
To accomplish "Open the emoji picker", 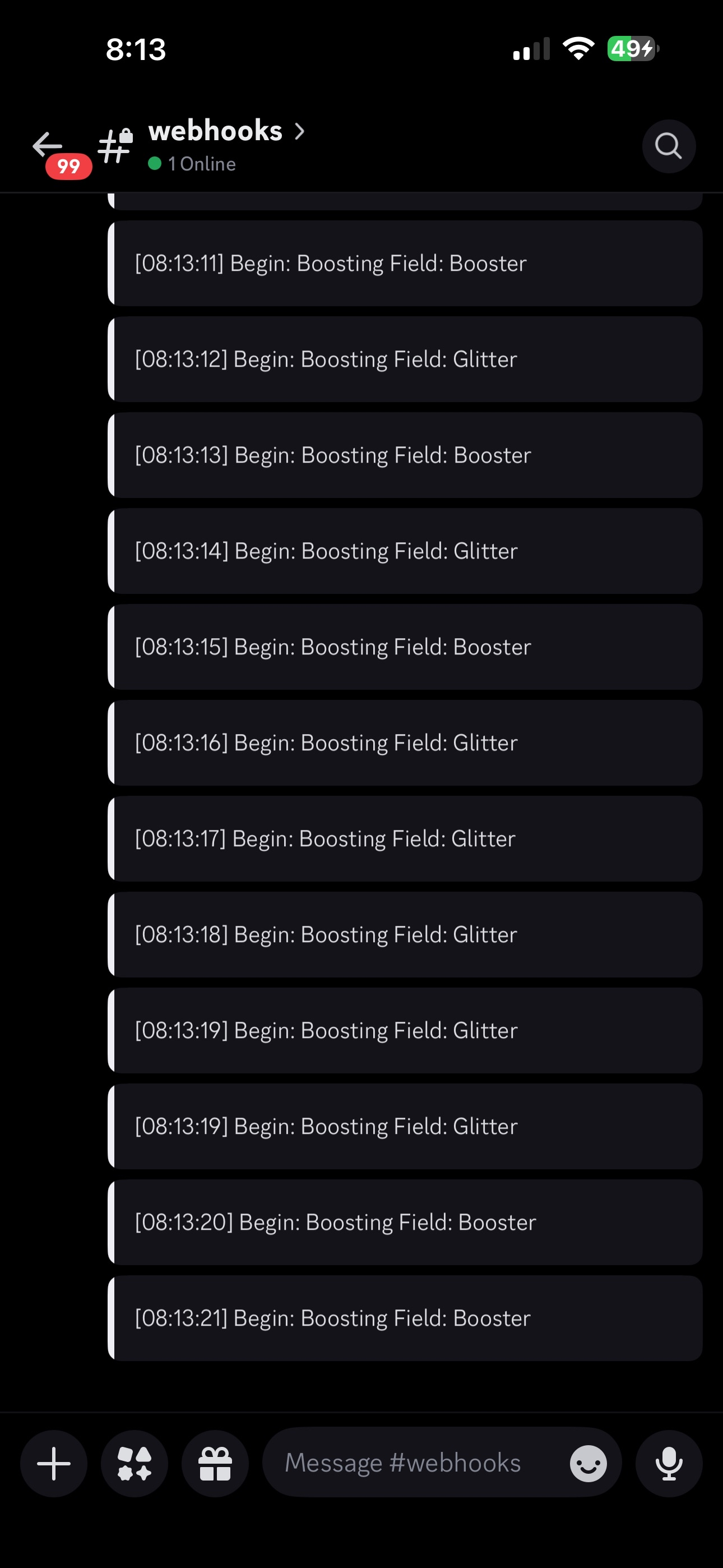I will pyautogui.click(x=588, y=1463).
